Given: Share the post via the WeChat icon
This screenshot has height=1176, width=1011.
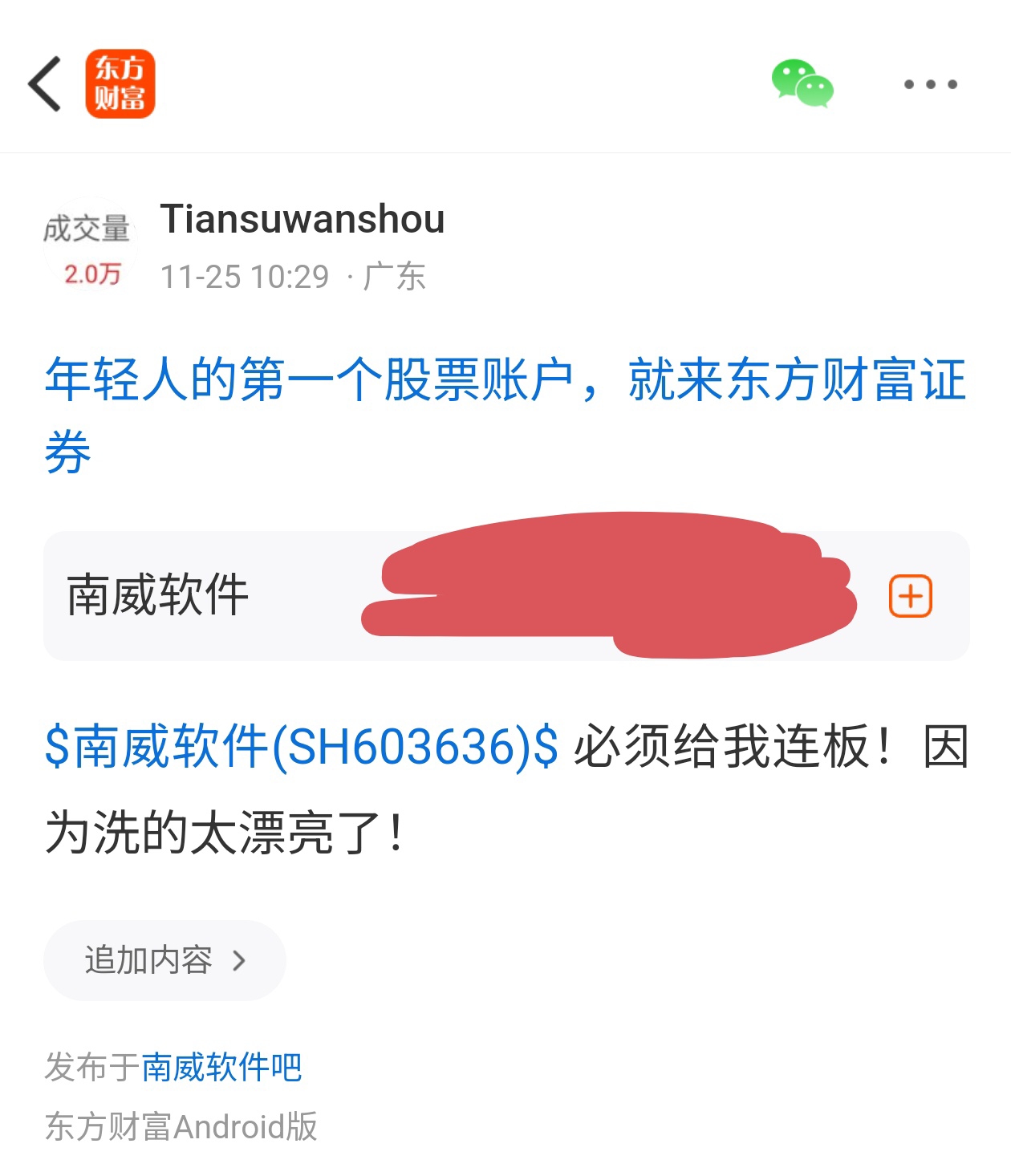Looking at the screenshot, I should pyautogui.click(x=802, y=84).
